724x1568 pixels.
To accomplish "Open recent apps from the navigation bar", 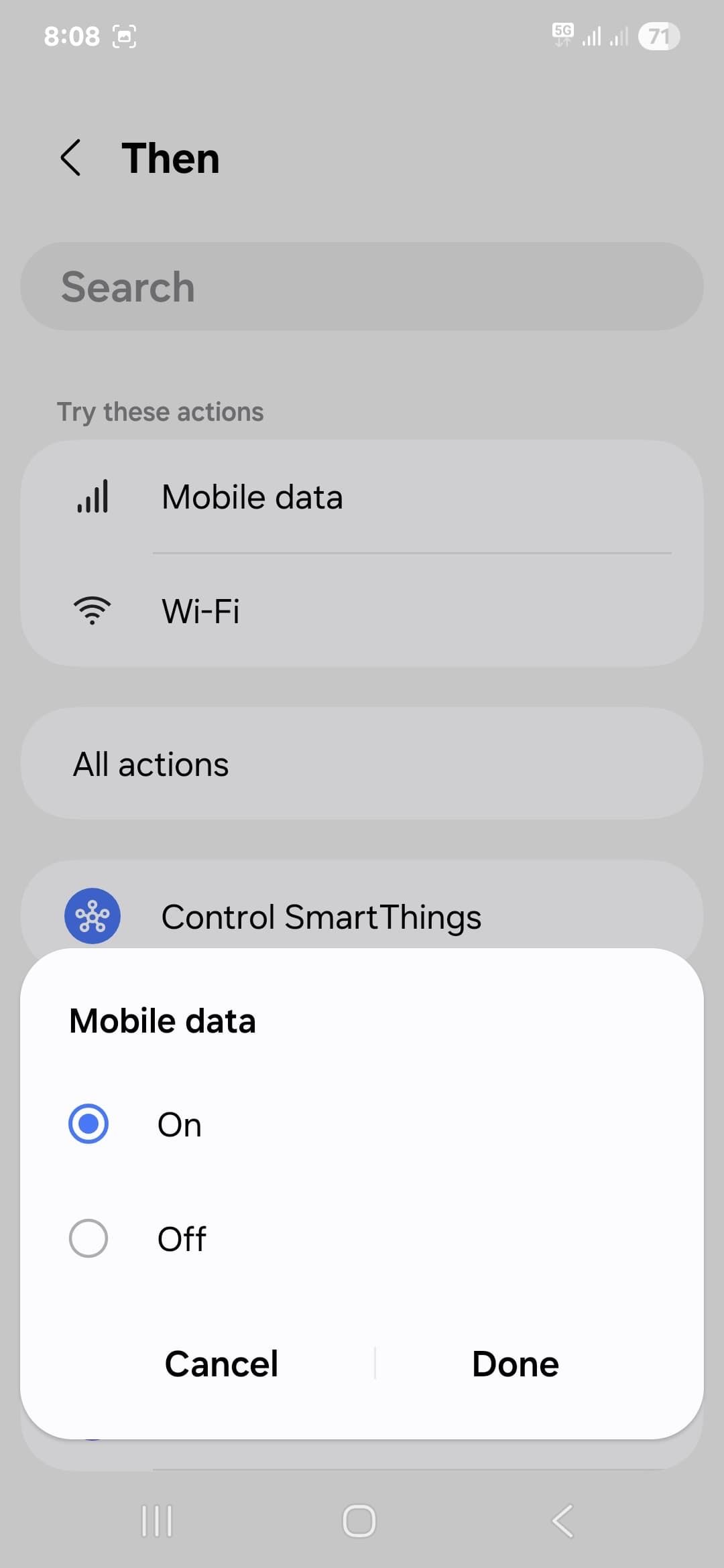I will coord(158,1519).
